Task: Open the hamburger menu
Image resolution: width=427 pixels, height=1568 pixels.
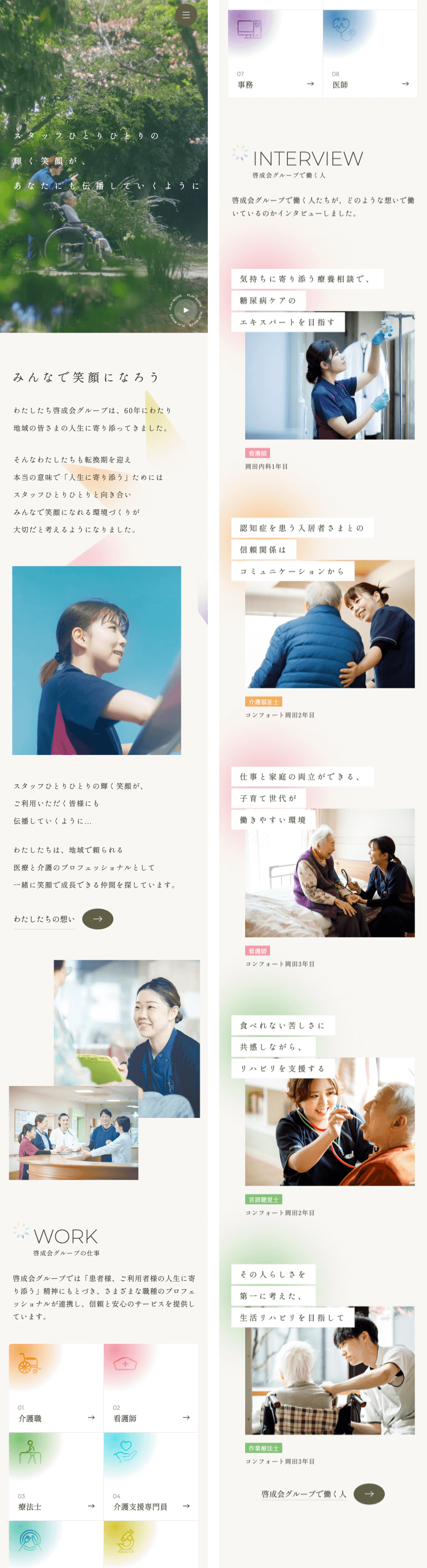Action: [186, 15]
